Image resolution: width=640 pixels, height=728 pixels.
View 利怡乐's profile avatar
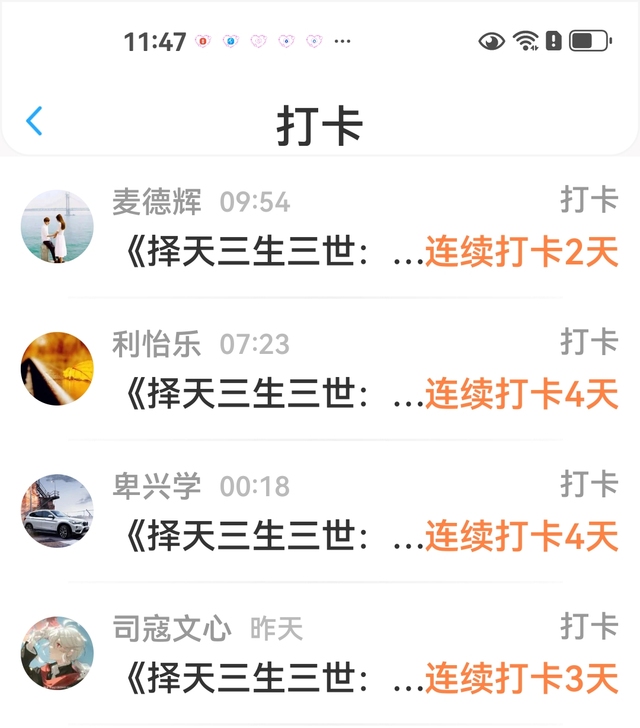point(57,368)
